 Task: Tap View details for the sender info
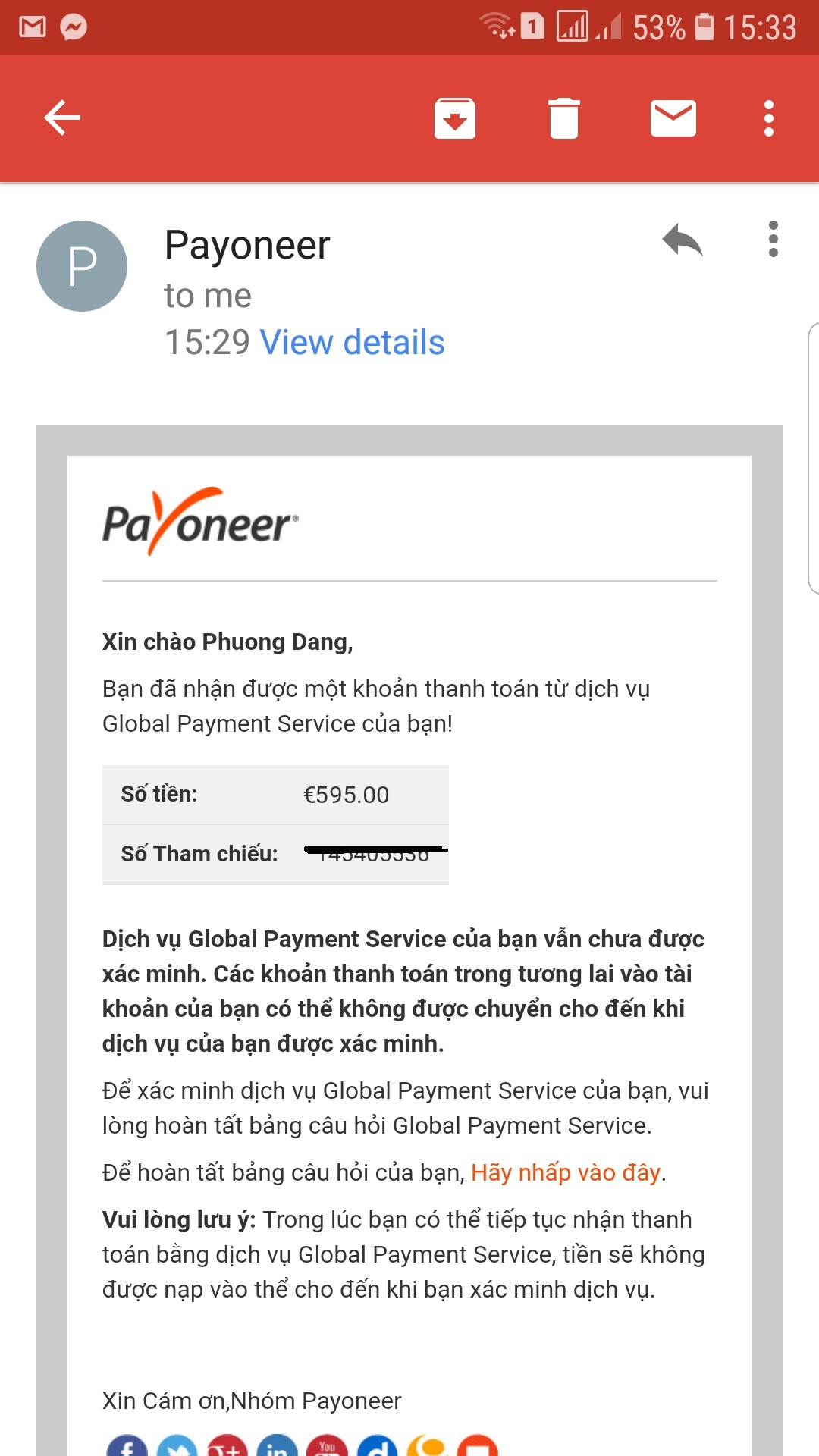click(x=352, y=342)
